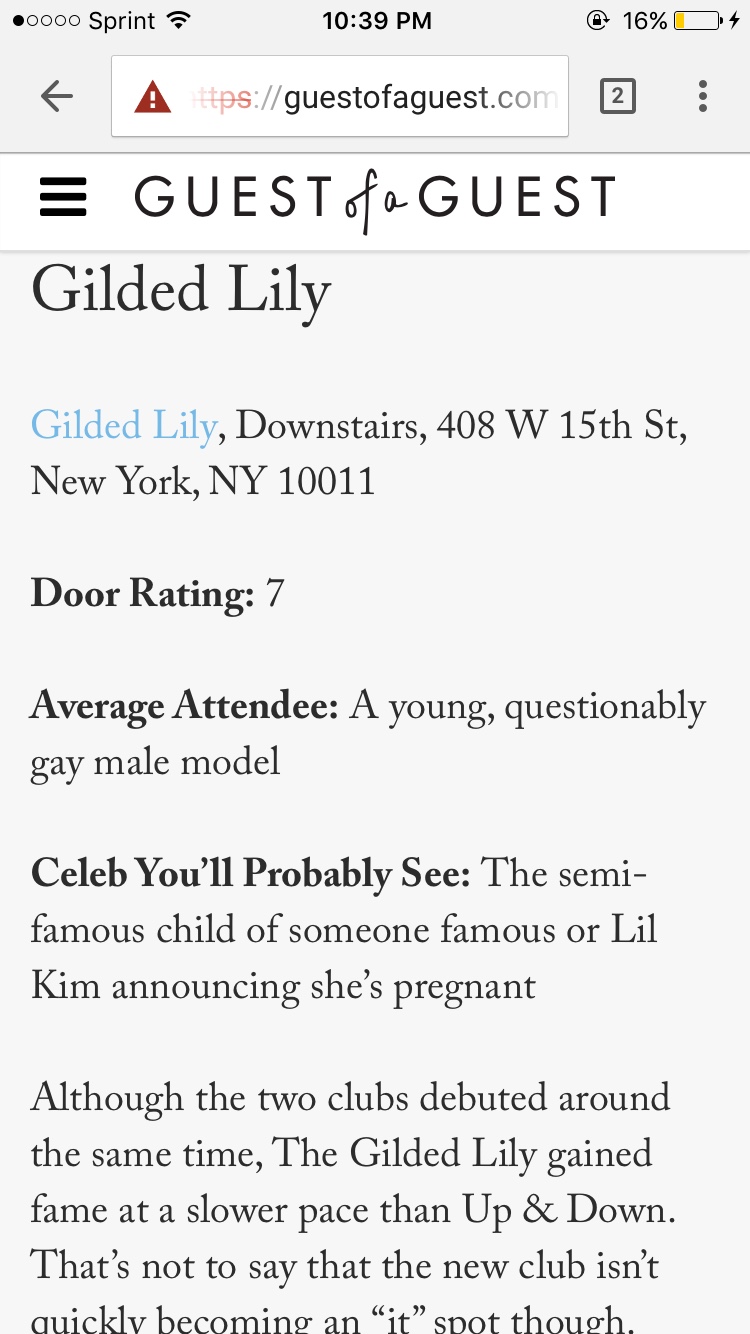Viewport: 750px width, 1334px height.
Task: Go to the Guest of a Guest homepage
Action: 375,198
